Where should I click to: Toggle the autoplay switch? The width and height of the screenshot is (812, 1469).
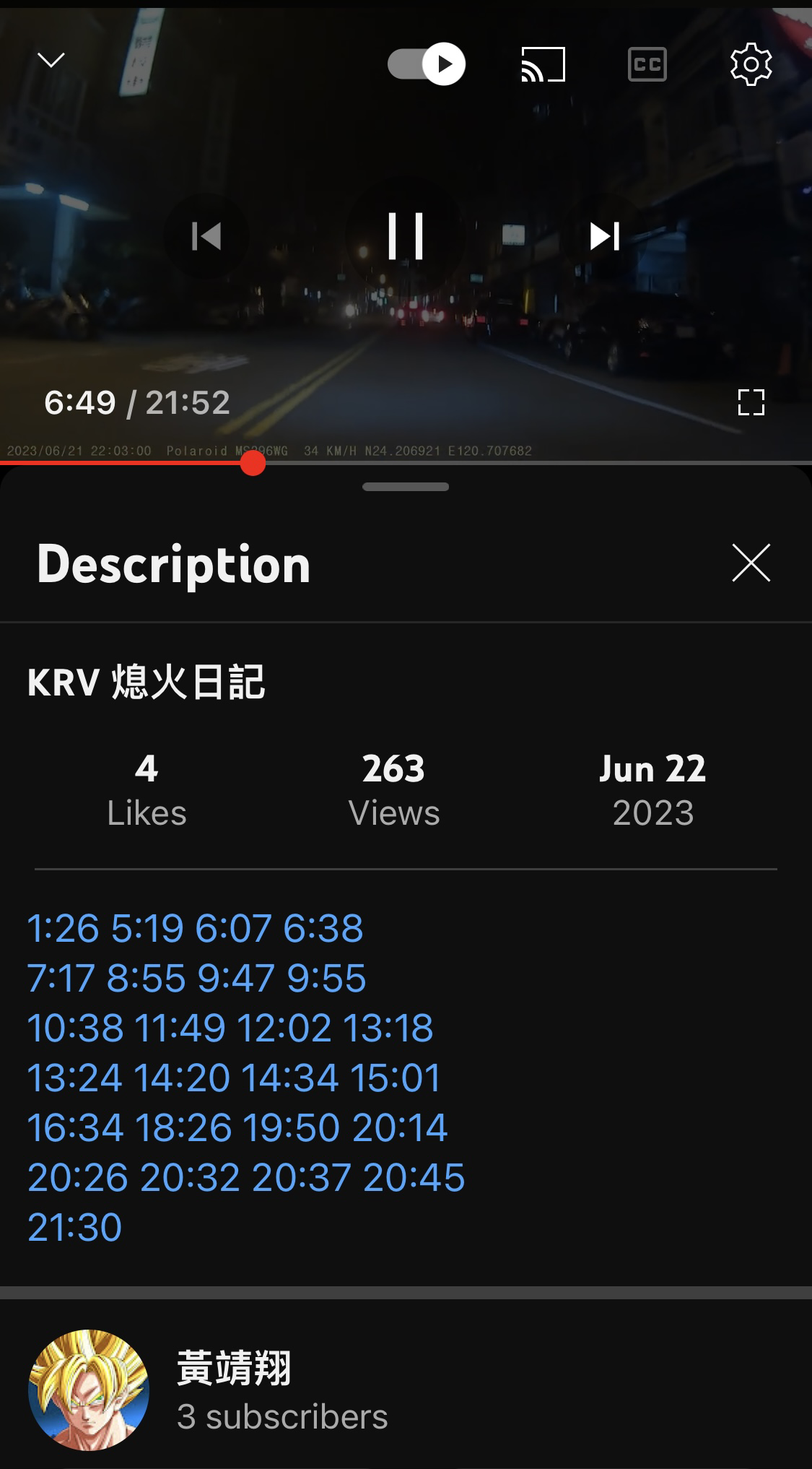tap(427, 64)
